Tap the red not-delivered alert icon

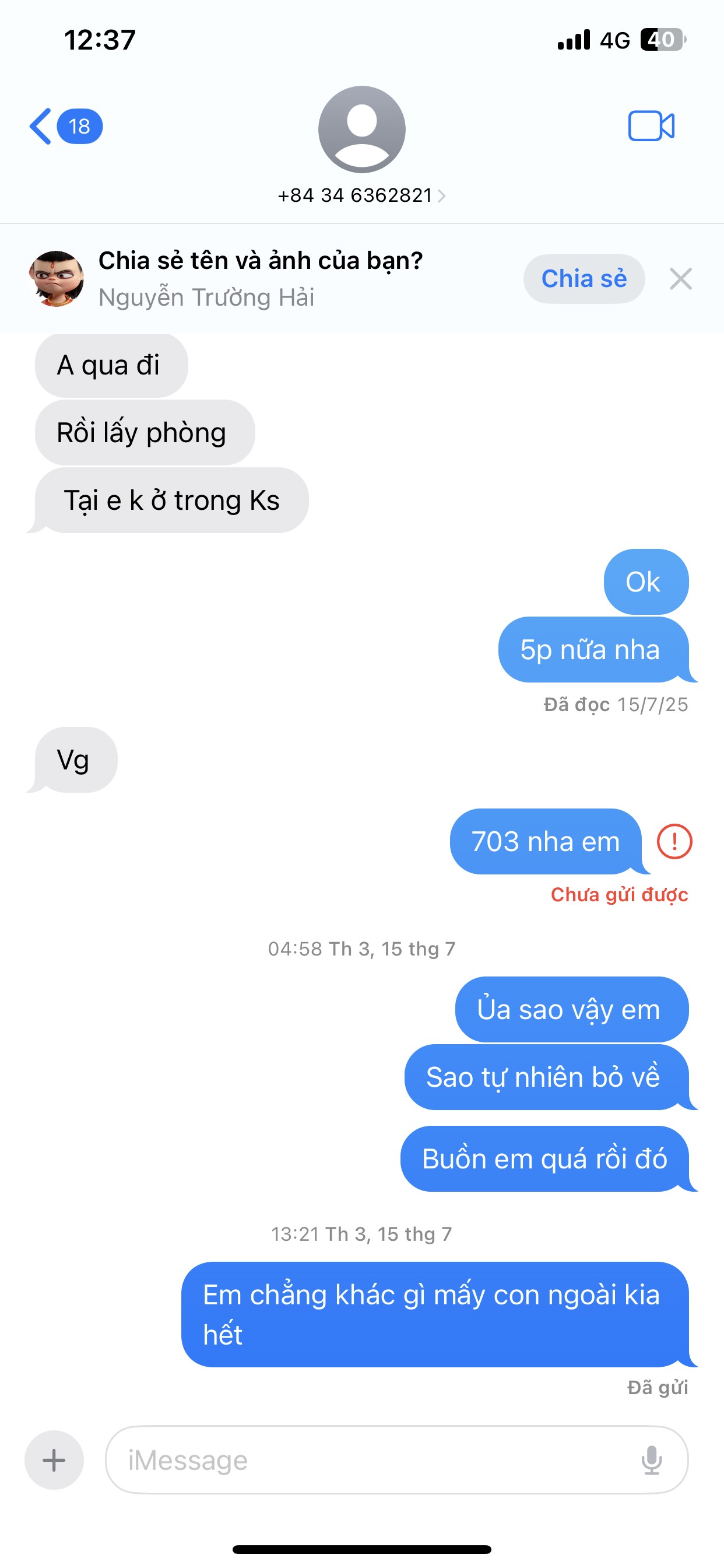(674, 841)
